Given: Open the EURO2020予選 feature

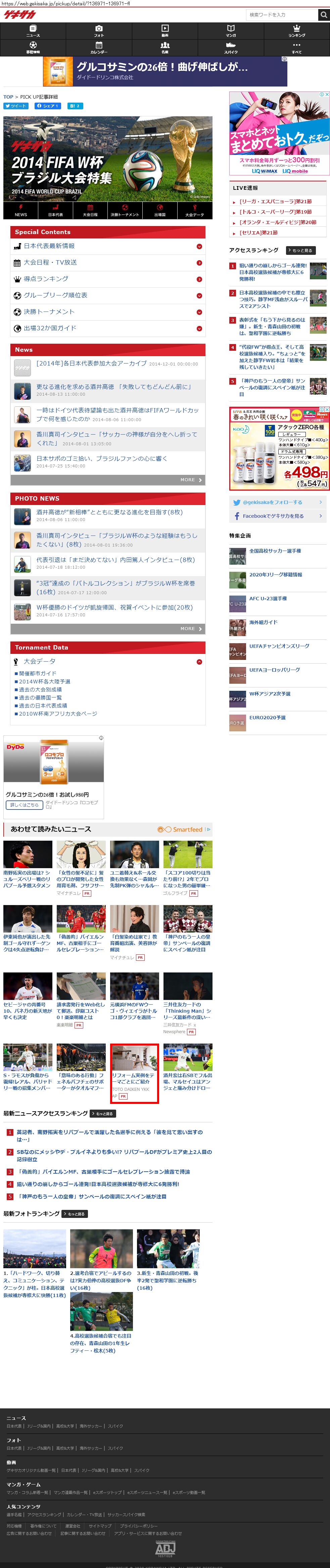Looking at the screenshot, I should [267, 718].
